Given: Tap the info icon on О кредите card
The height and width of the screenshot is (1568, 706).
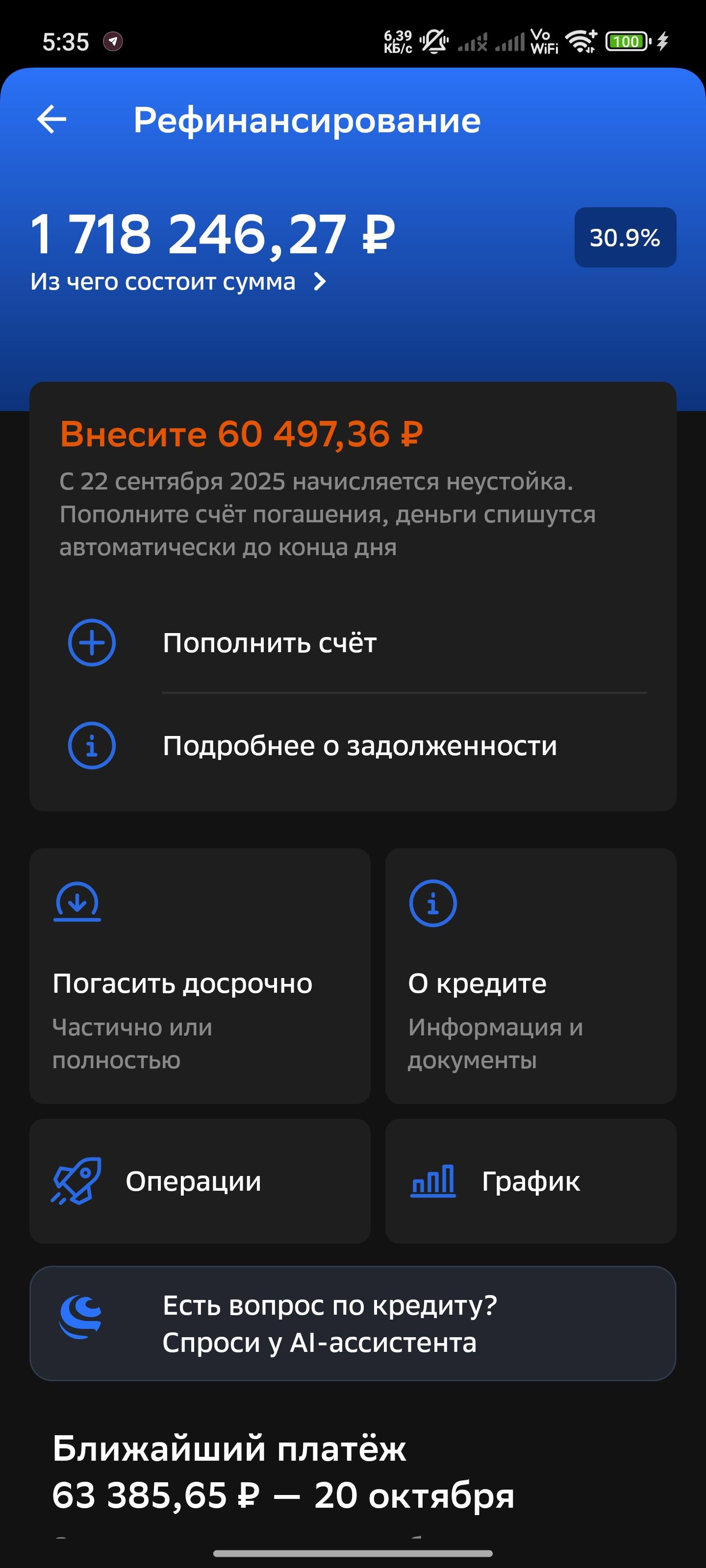Looking at the screenshot, I should [432, 903].
